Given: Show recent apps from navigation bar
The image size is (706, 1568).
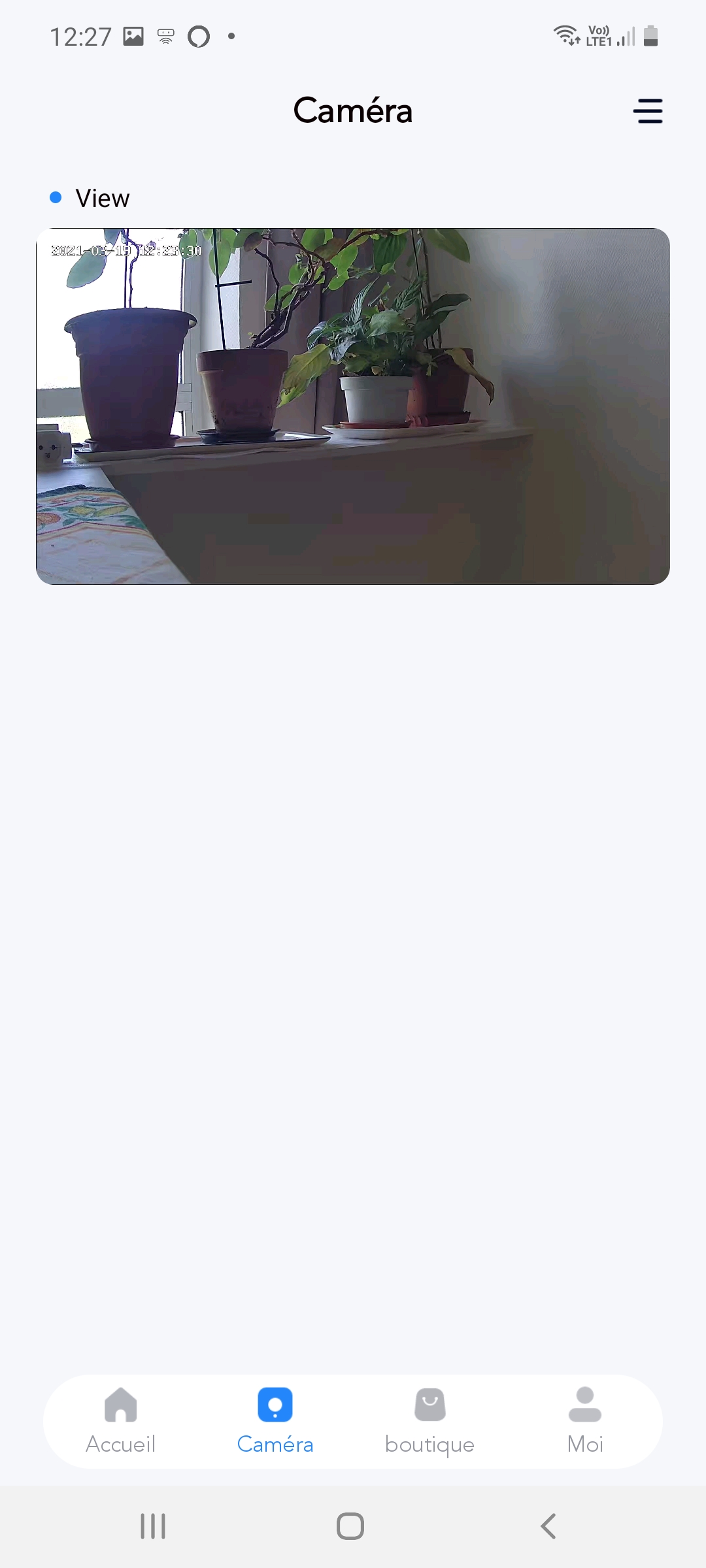Looking at the screenshot, I should (x=153, y=1526).
